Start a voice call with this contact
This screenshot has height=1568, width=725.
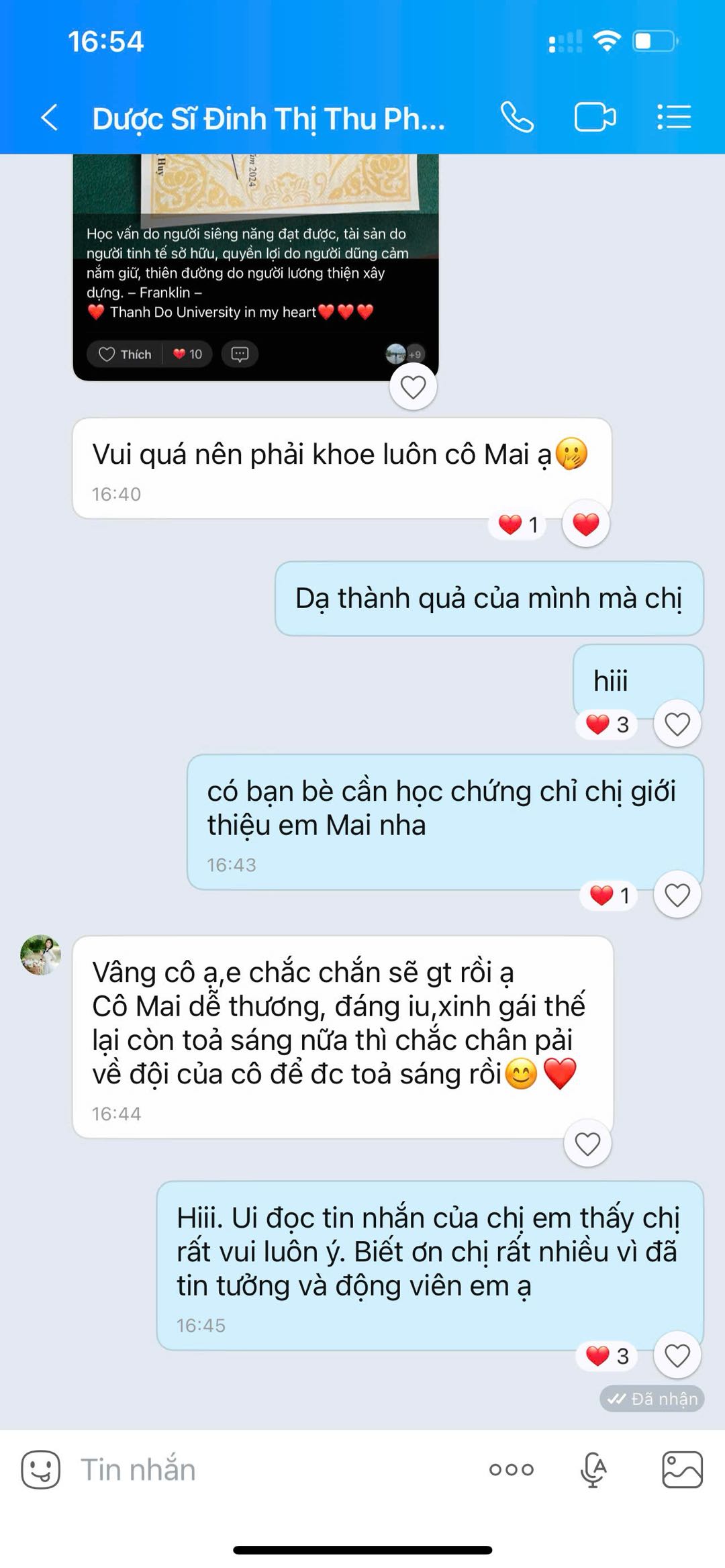[517, 117]
